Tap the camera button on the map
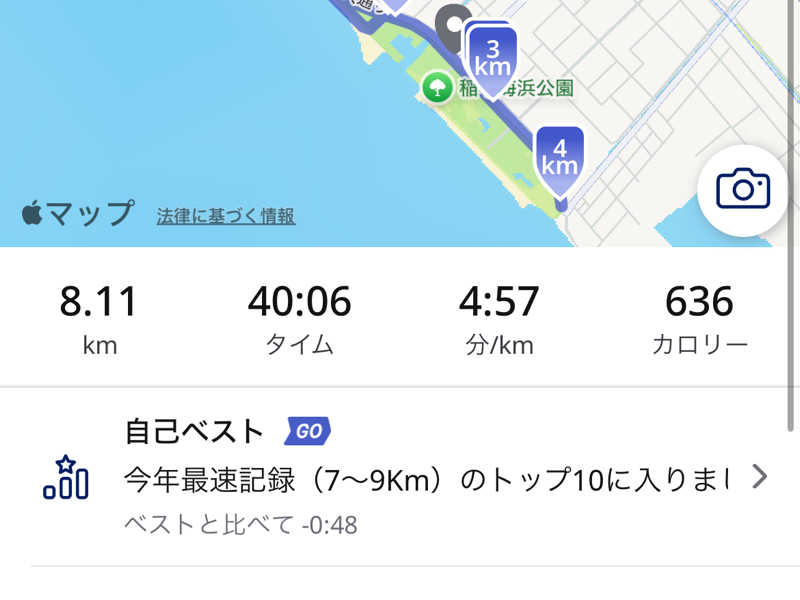Image resolution: width=800 pixels, height=600 pixels. click(742, 188)
